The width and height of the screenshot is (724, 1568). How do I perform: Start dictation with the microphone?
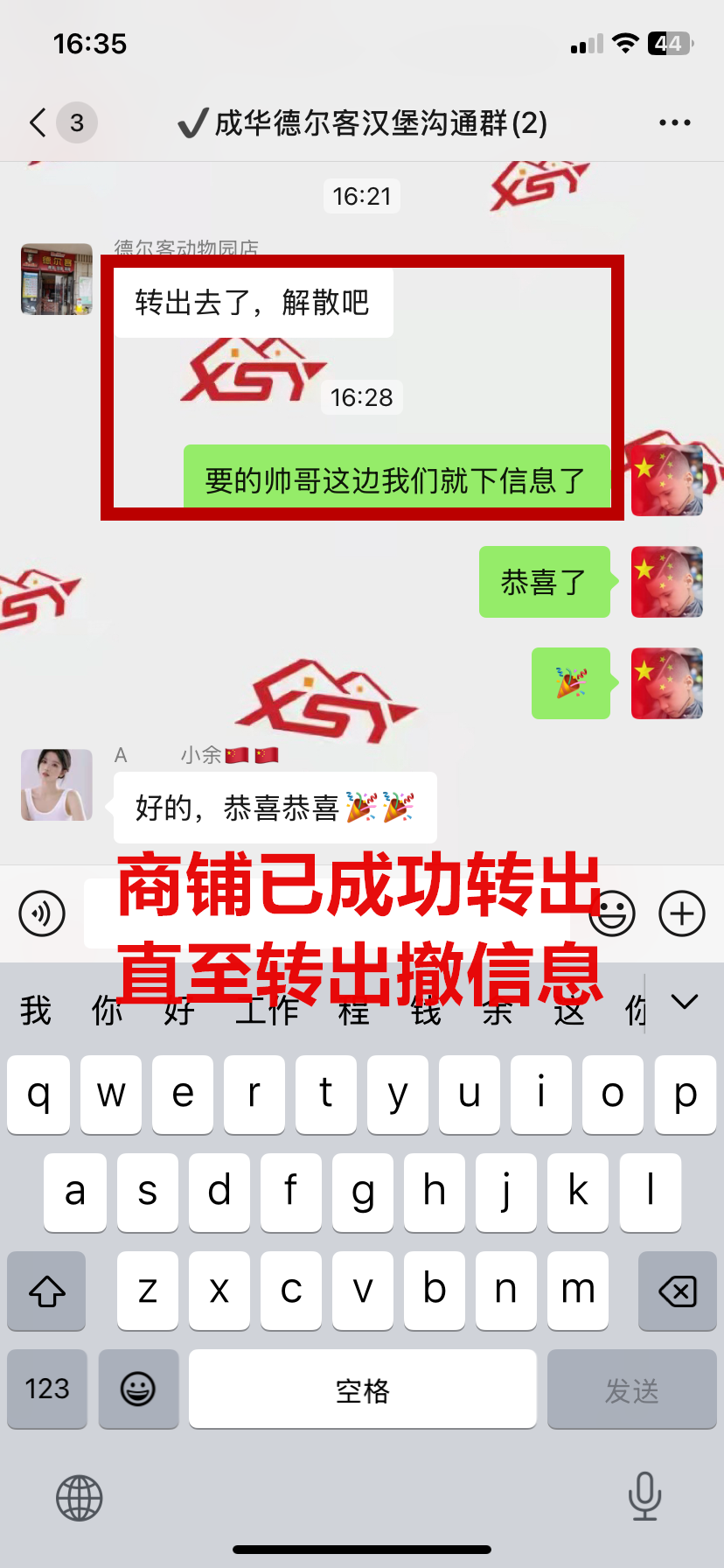pyautogui.click(x=644, y=1496)
